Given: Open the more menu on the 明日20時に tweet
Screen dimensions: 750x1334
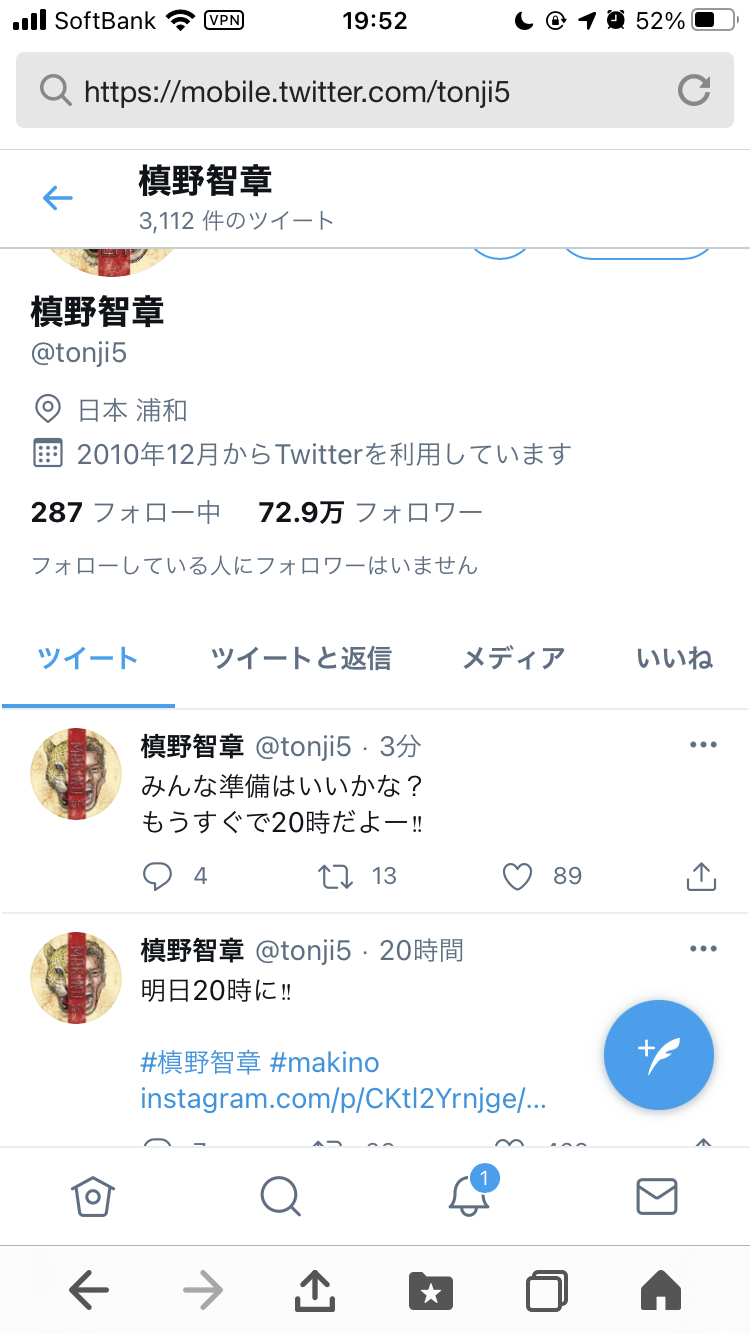Looking at the screenshot, I should pos(704,949).
